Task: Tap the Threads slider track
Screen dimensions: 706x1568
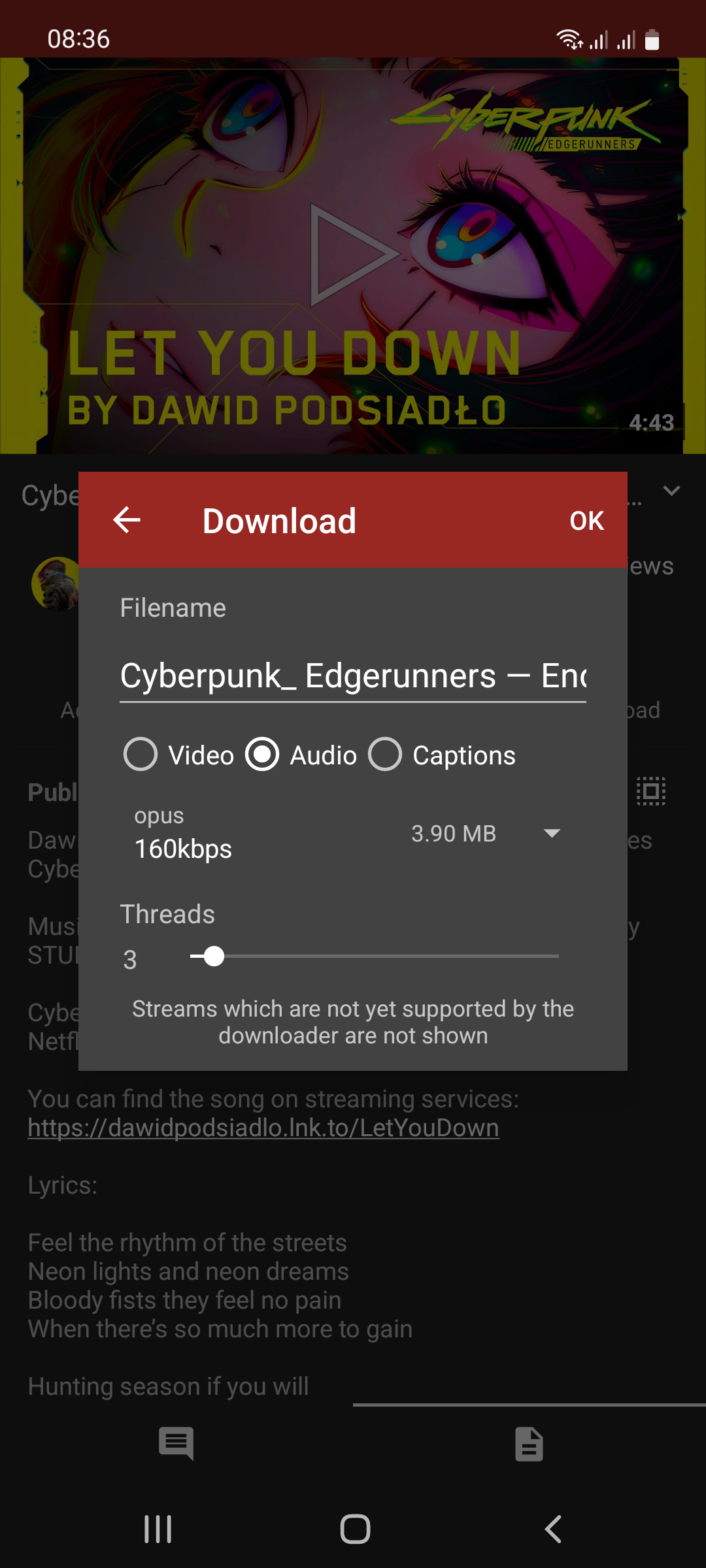Action: pos(374,956)
